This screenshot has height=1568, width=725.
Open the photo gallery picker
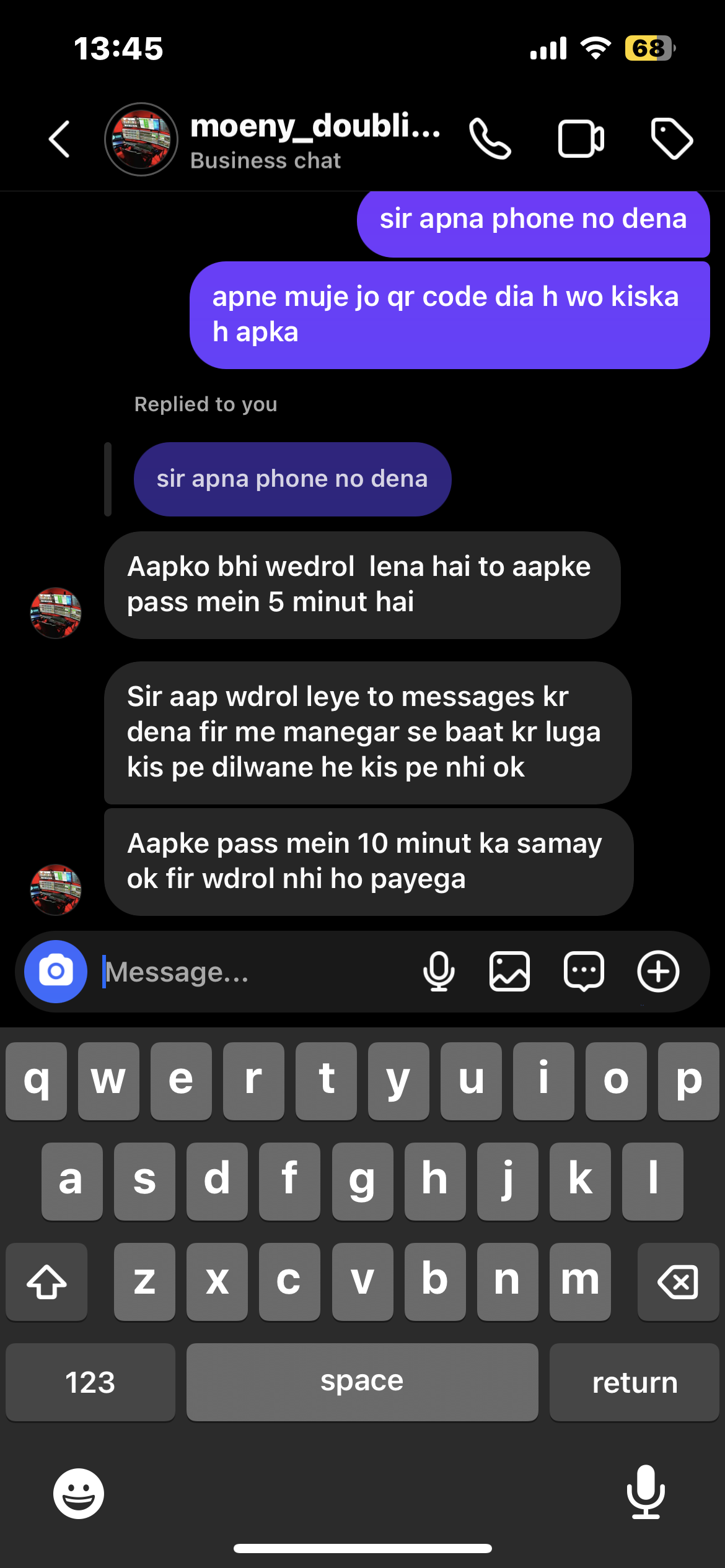509,972
